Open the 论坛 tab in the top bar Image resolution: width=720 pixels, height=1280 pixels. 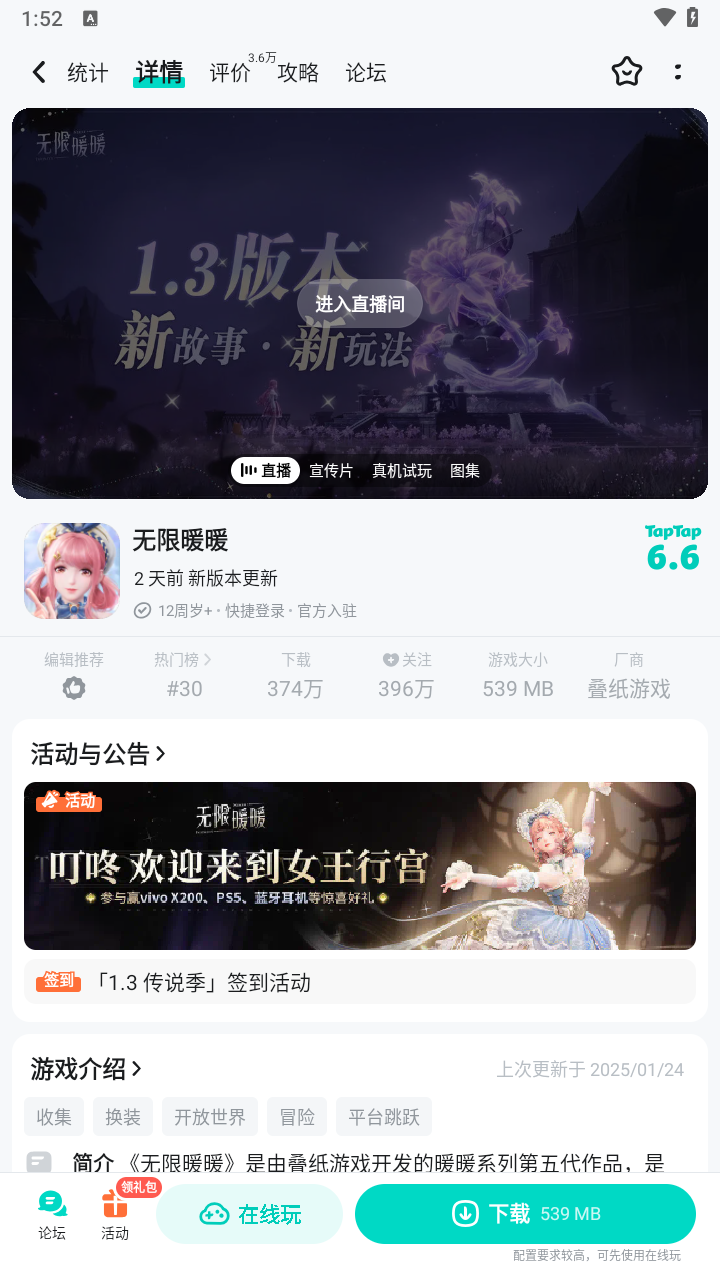(x=366, y=73)
